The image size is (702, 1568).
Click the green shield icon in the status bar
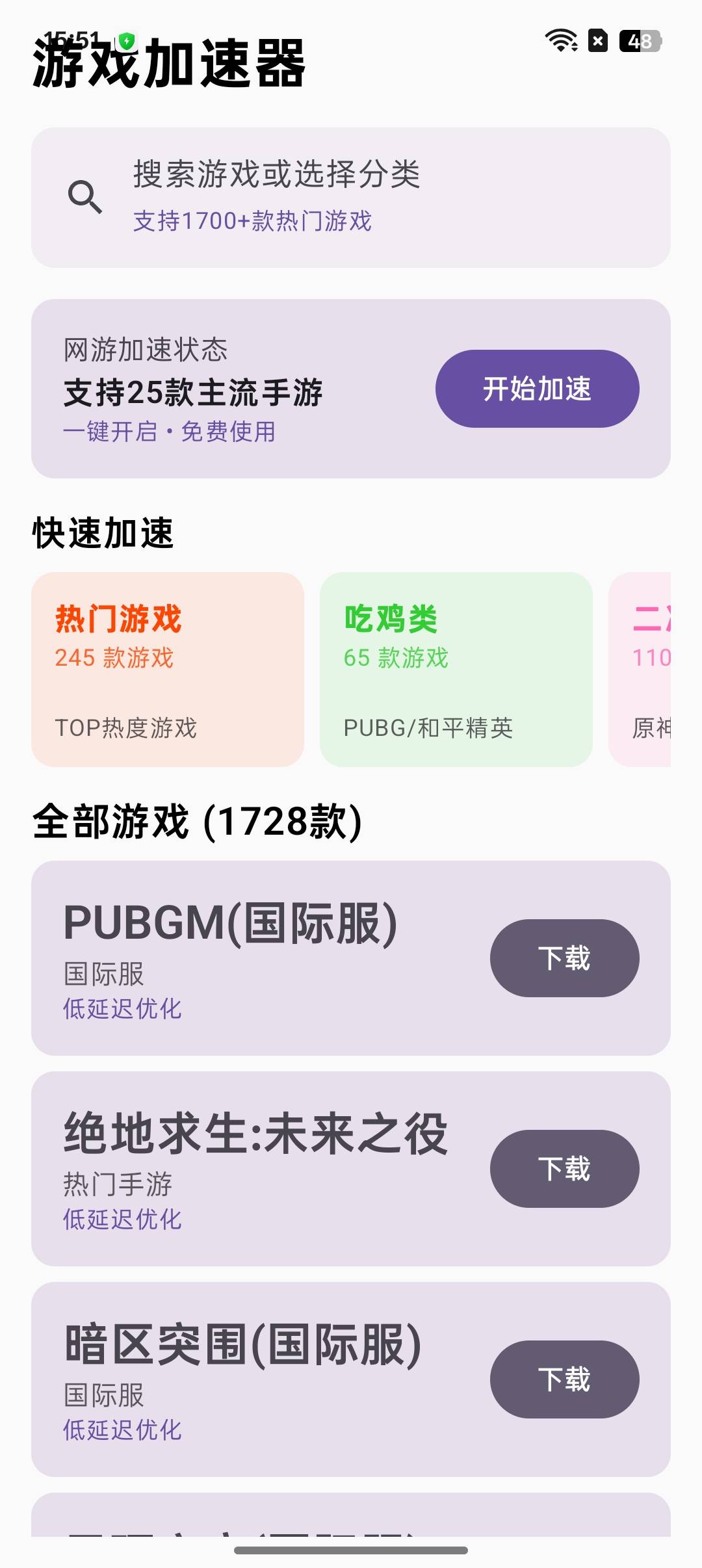pyautogui.click(x=127, y=39)
